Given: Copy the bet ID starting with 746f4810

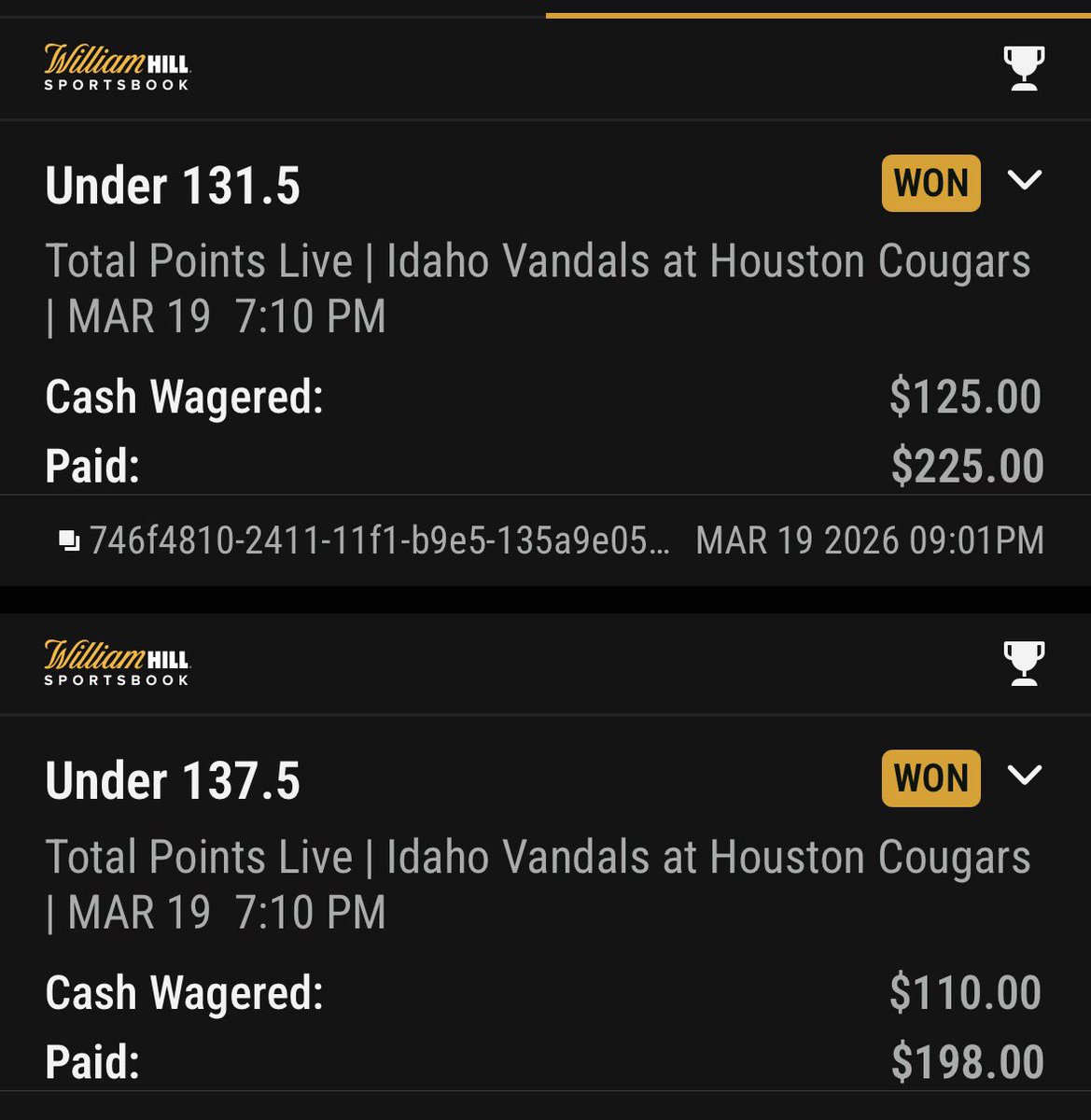Looking at the screenshot, I should (69, 541).
